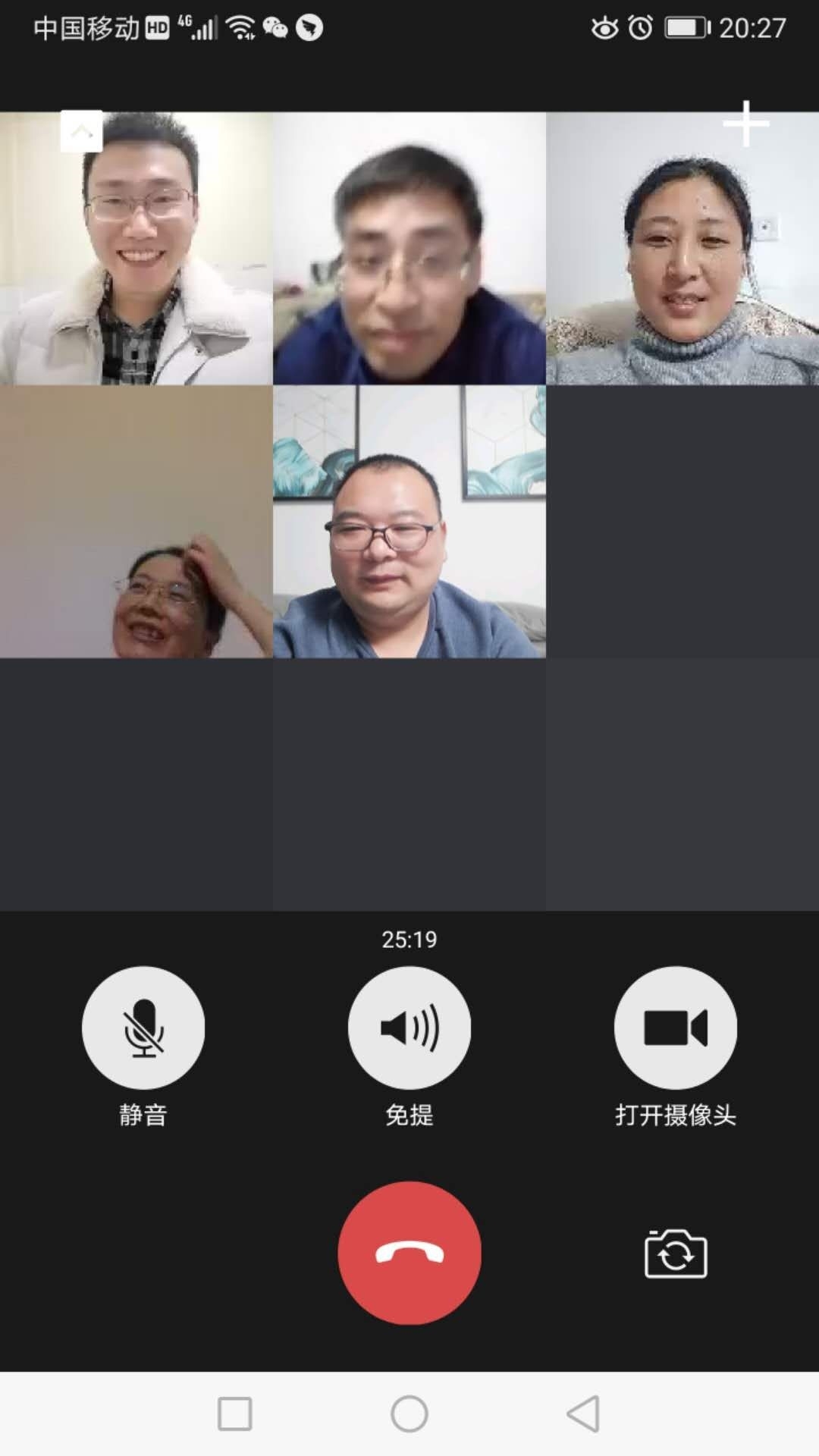Hang up the call with the red button

409,1253
